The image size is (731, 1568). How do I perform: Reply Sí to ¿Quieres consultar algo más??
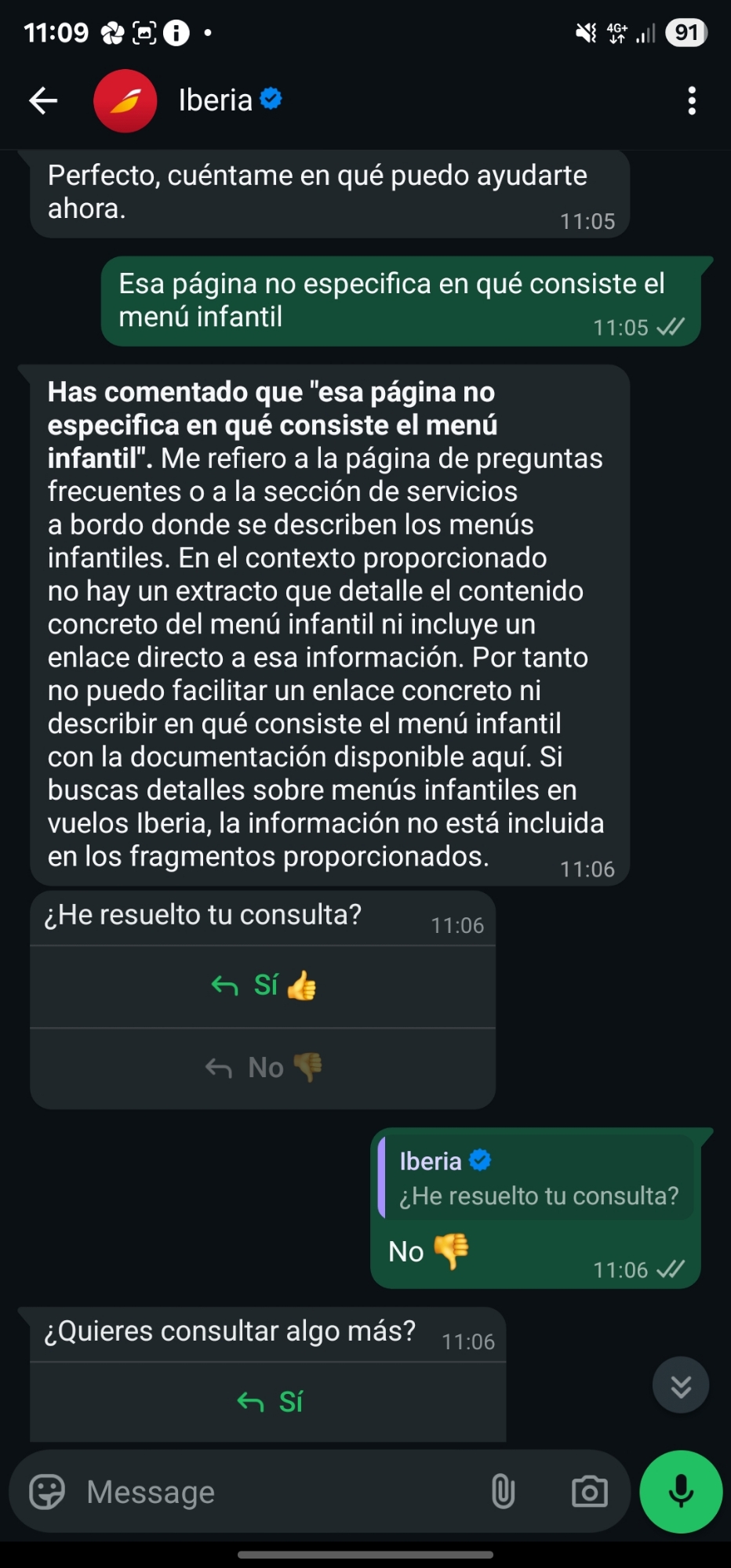(x=269, y=1401)
